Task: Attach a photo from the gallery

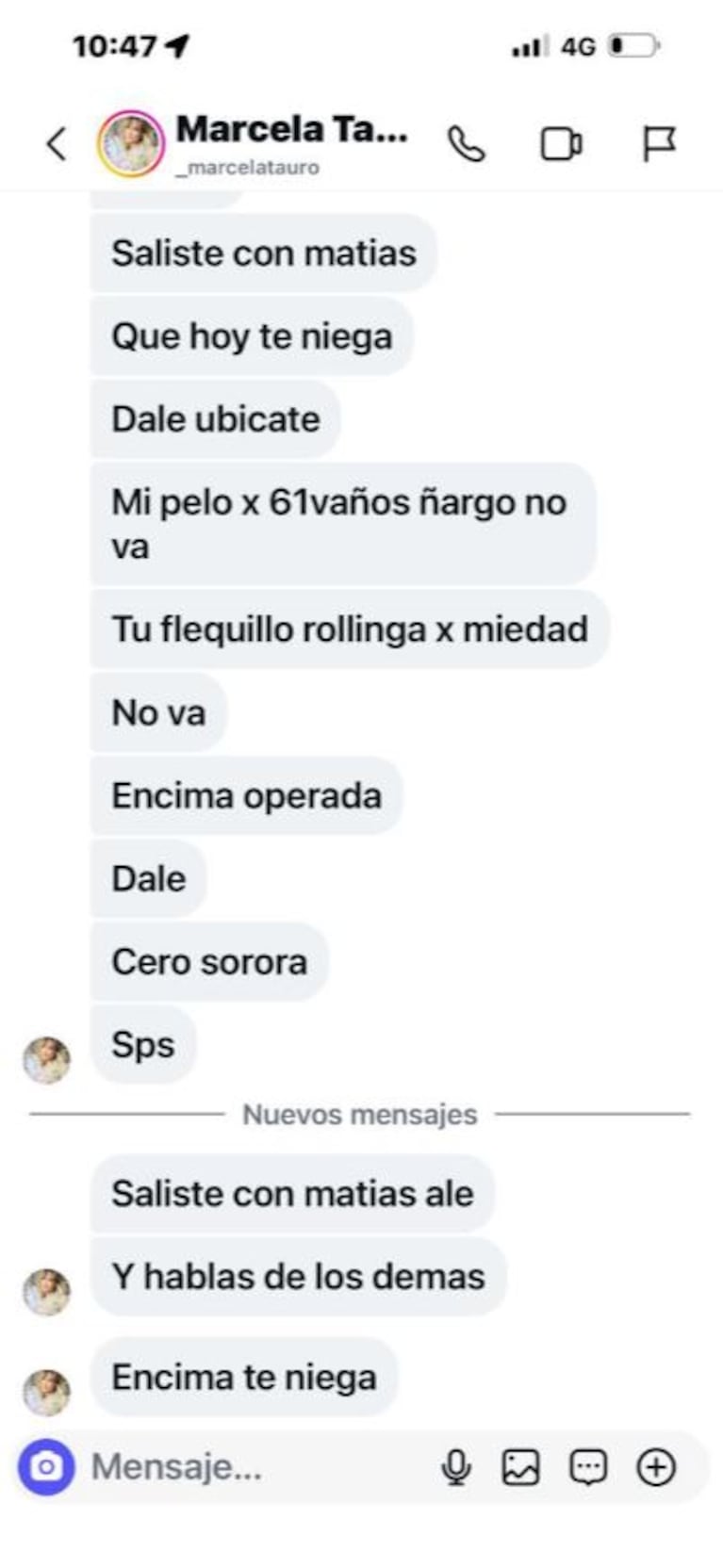Action: click(x=520, y=1467)
